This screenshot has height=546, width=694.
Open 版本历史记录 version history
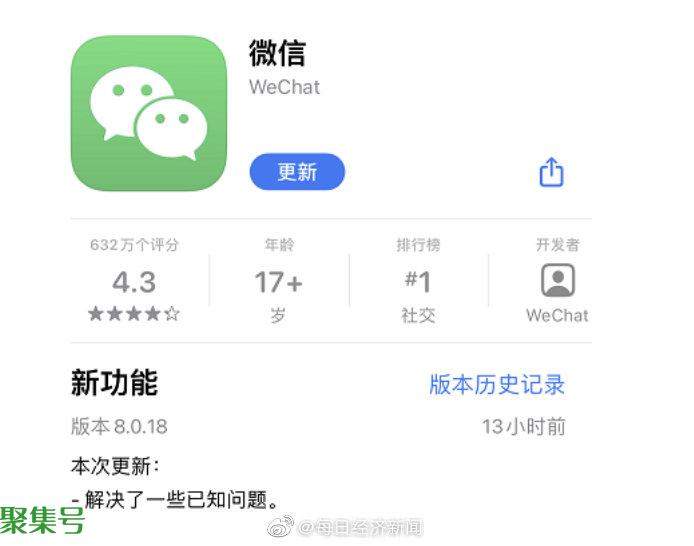(497, 384)
